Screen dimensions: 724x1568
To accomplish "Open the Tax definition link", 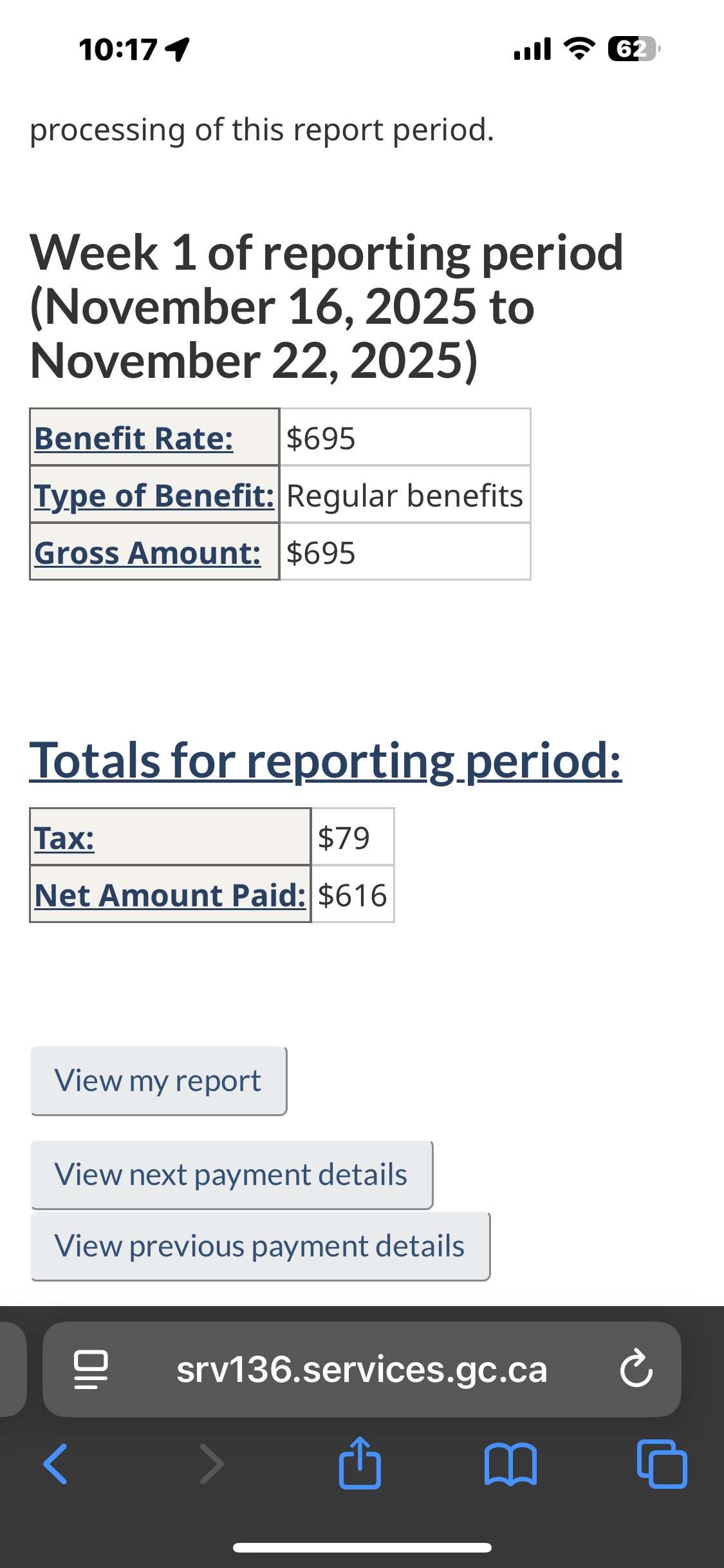I will (64, 839).
